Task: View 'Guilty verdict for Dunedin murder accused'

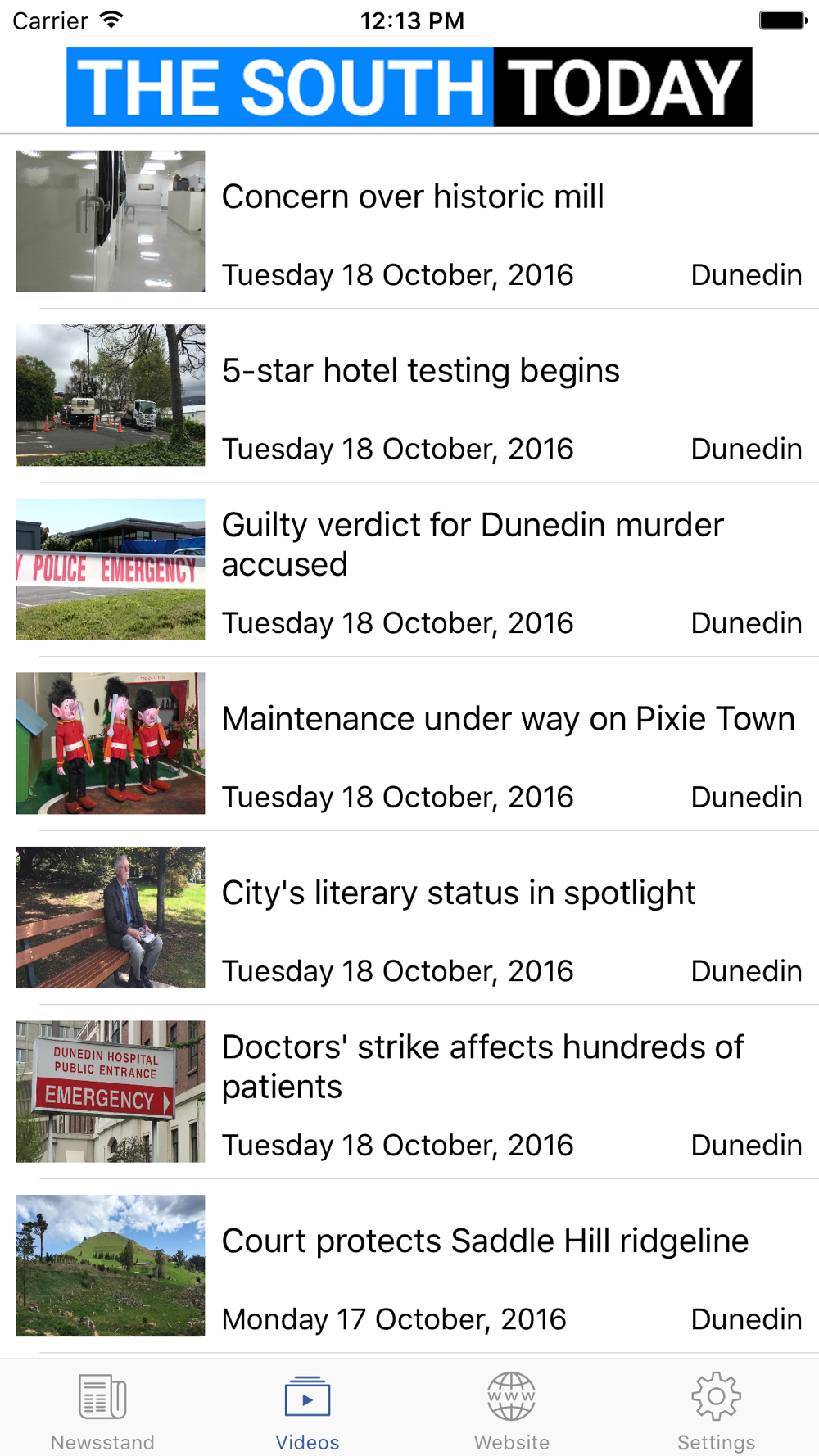Action: (409, 569)
